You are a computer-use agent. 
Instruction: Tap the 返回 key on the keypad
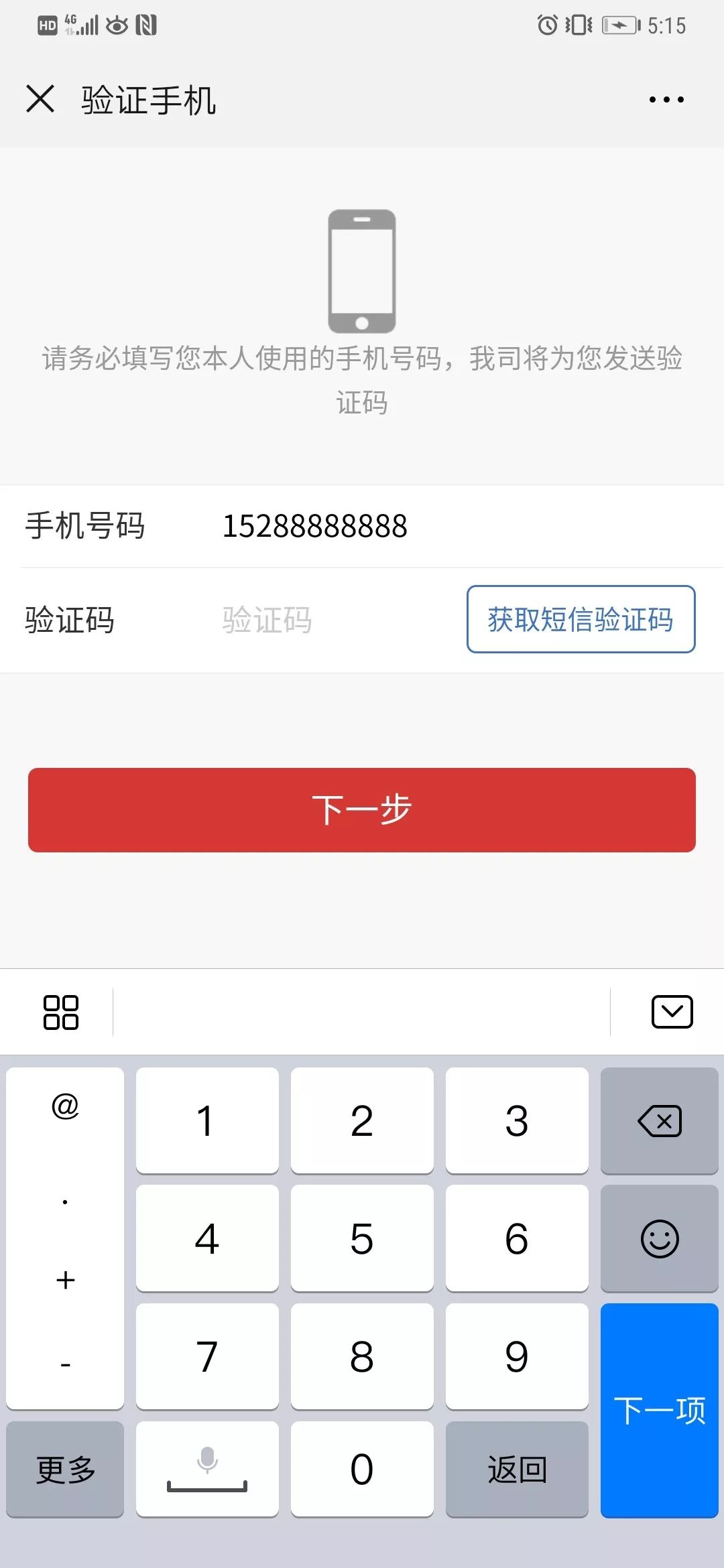(517, 1469)
